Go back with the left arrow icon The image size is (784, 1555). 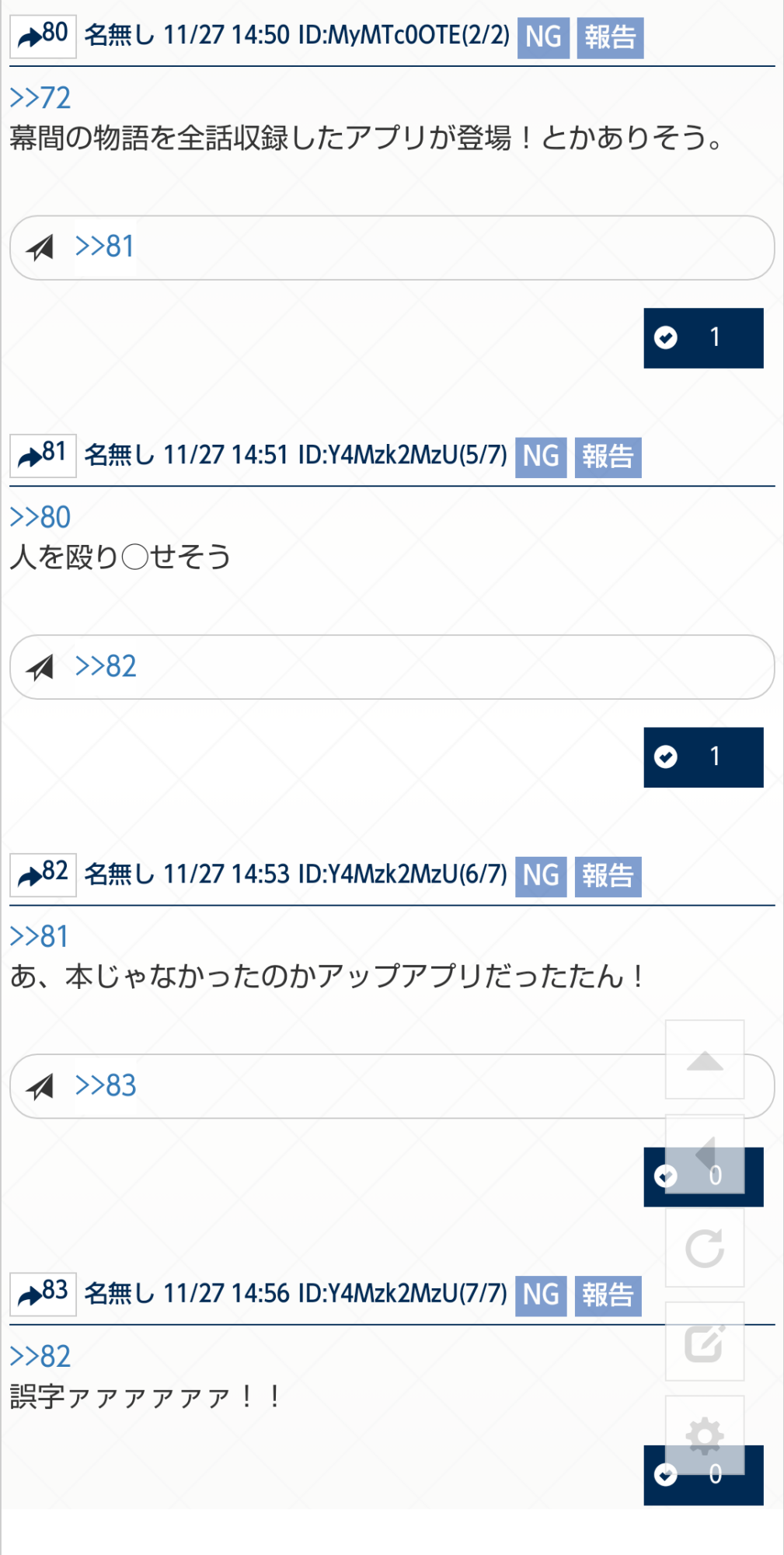tap(705, 1154)
